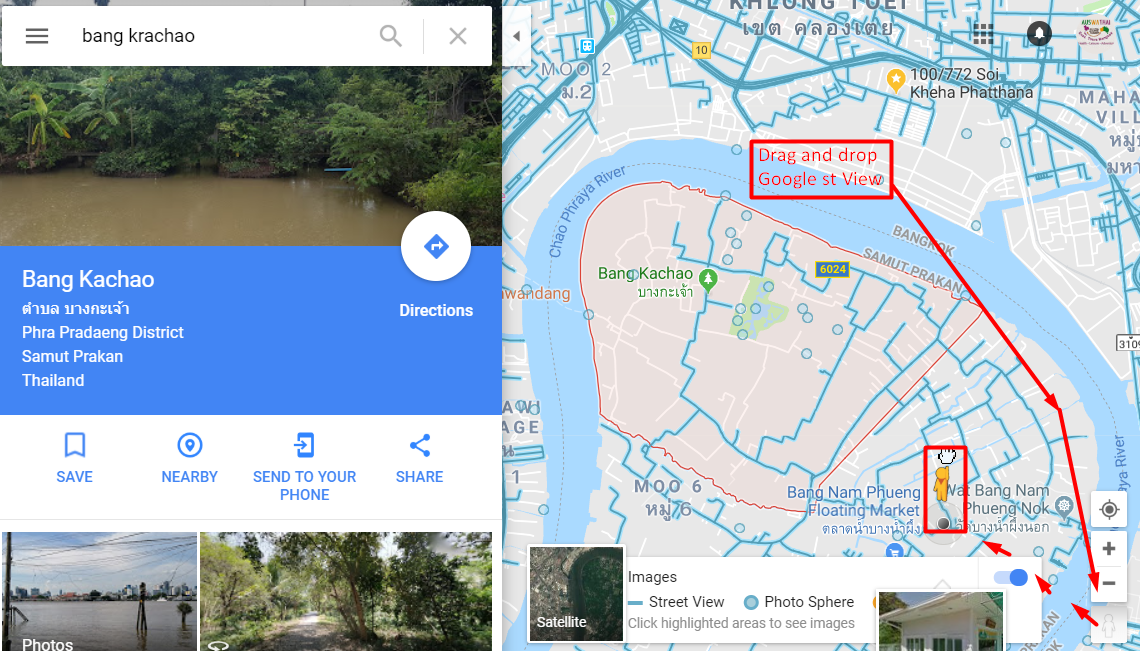
Task: Share this place
Action: tap(420, 458)
